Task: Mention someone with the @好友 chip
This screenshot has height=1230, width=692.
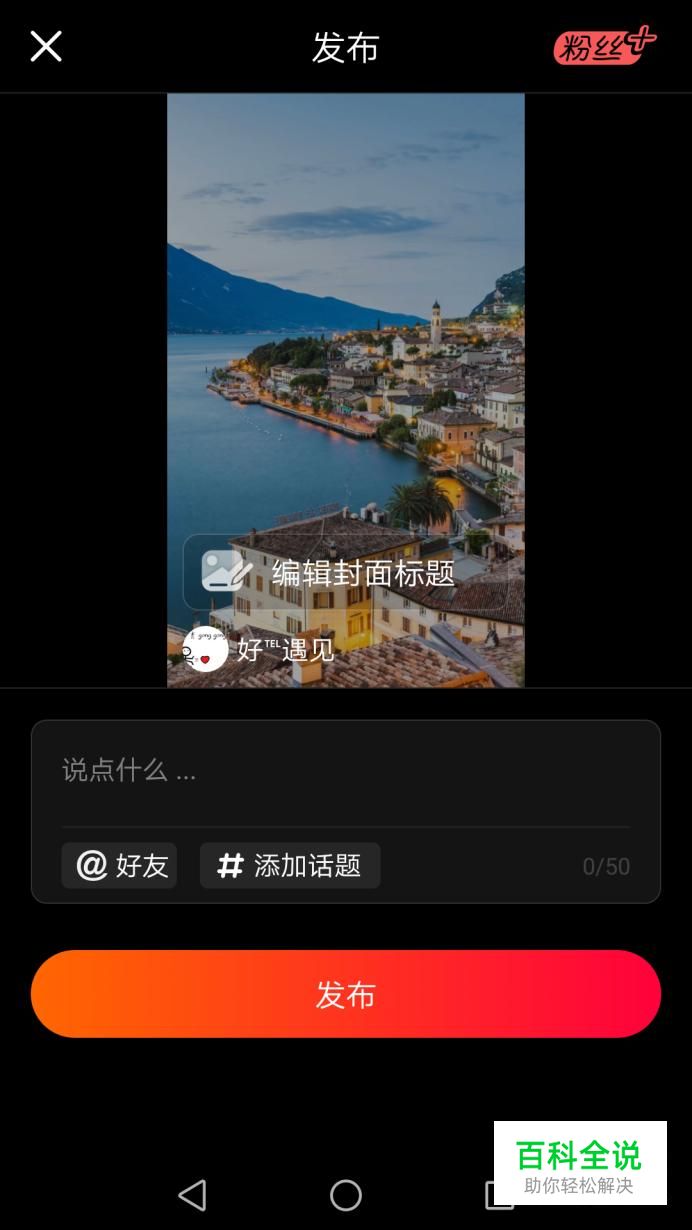Action: click(119, 865)
